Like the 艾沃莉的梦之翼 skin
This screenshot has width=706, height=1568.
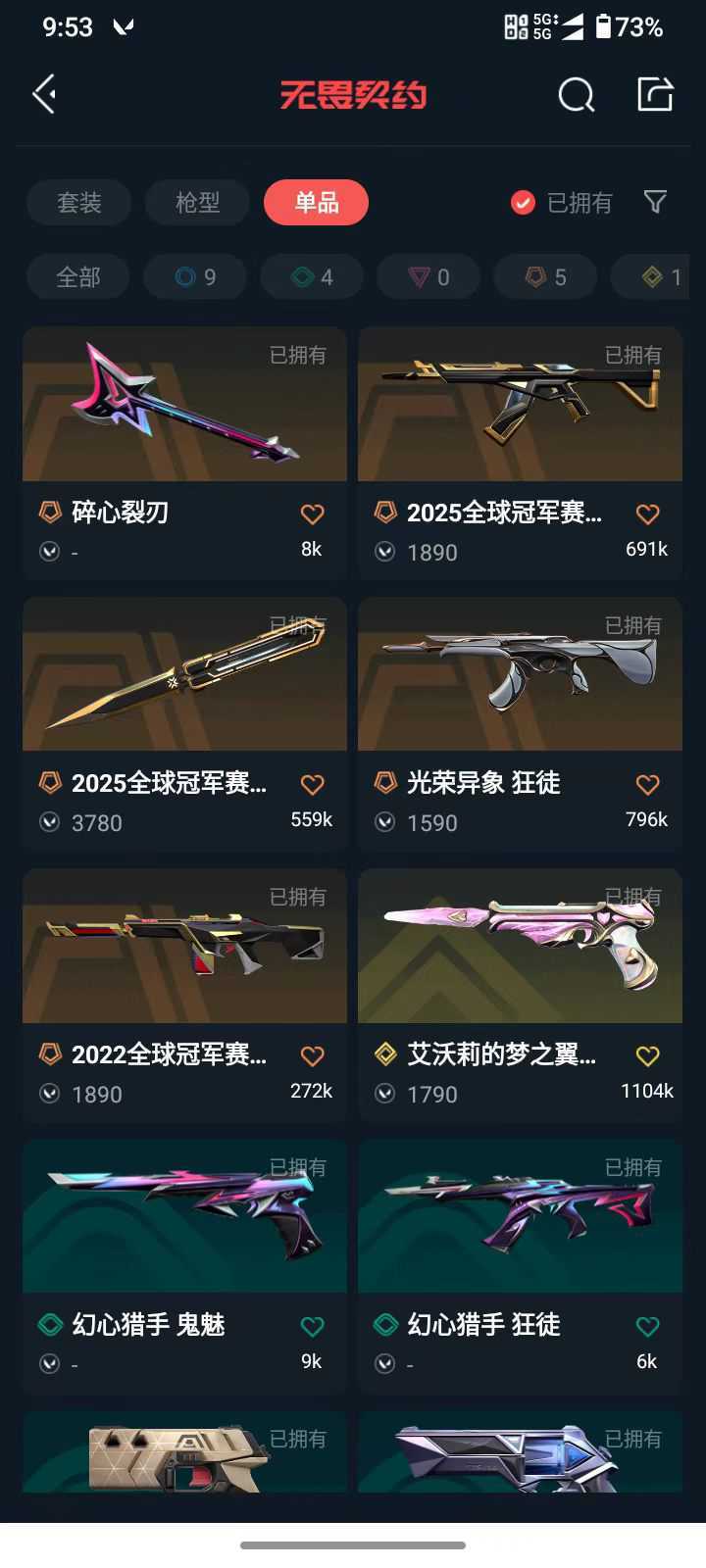click(648, 1055)
